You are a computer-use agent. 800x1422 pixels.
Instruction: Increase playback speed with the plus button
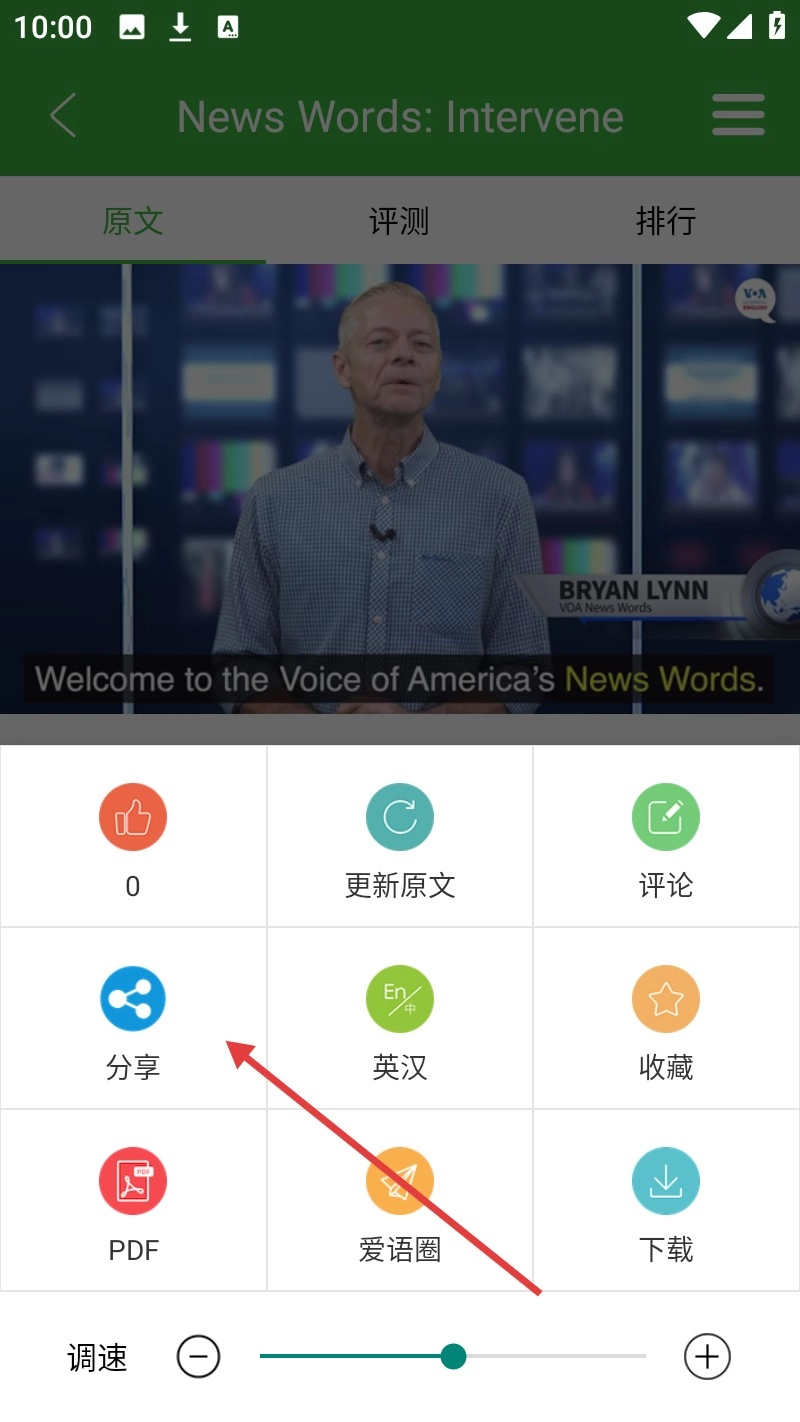coord(707,1357)
